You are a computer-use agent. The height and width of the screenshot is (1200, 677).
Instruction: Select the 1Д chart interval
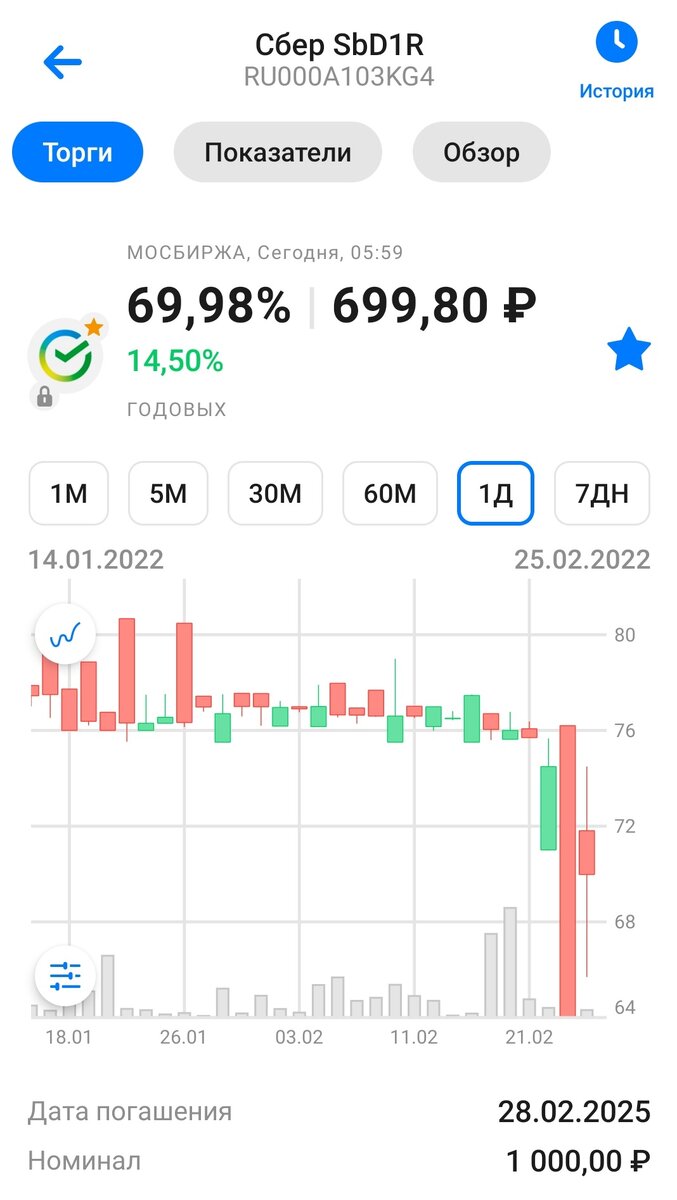pyautogui.click(x=496, y=493)
